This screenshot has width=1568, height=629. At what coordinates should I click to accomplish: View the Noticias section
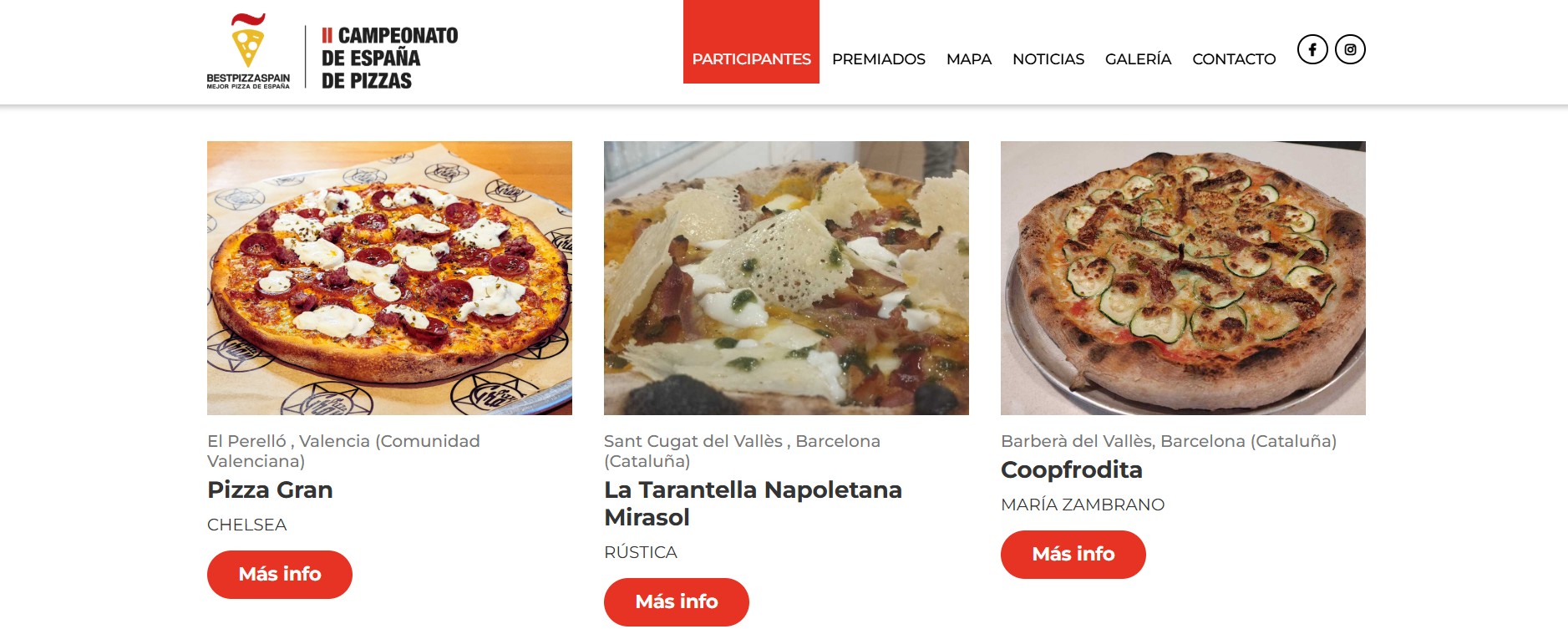(x=1048, y=58)
